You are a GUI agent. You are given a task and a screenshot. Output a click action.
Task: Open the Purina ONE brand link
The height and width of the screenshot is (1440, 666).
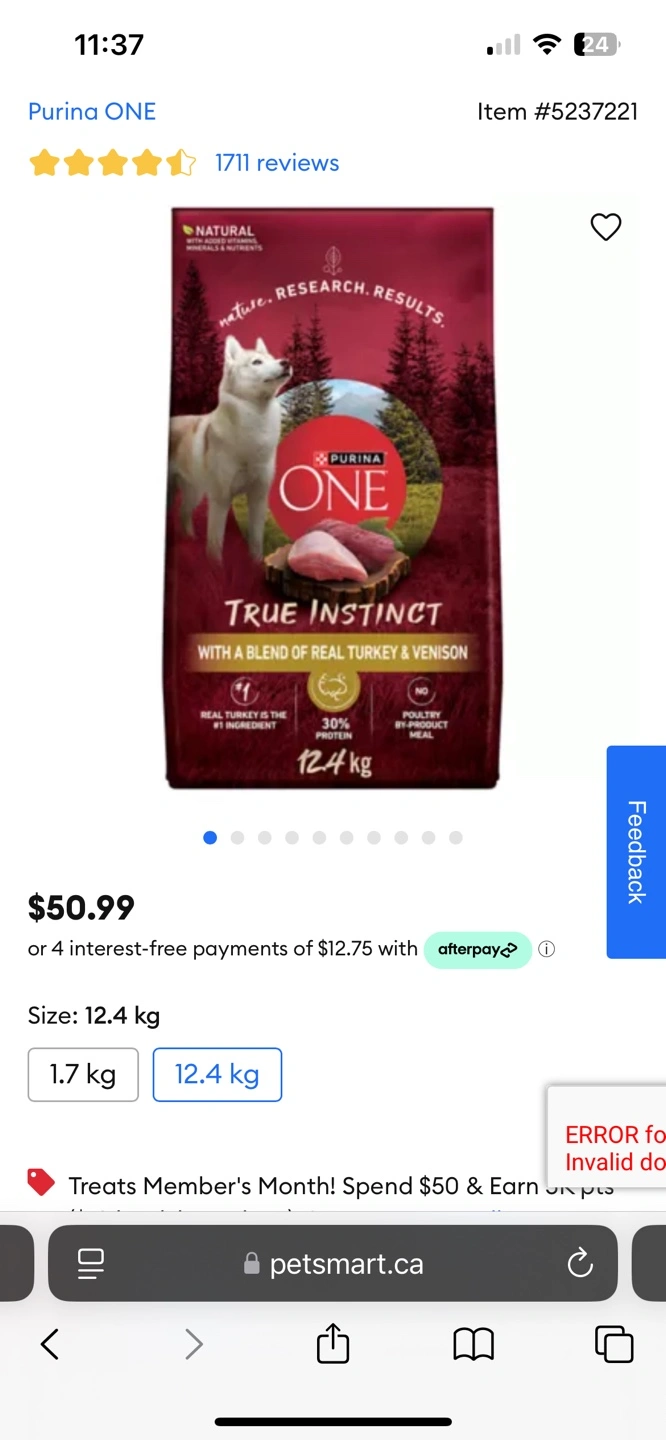coord(92,111)
